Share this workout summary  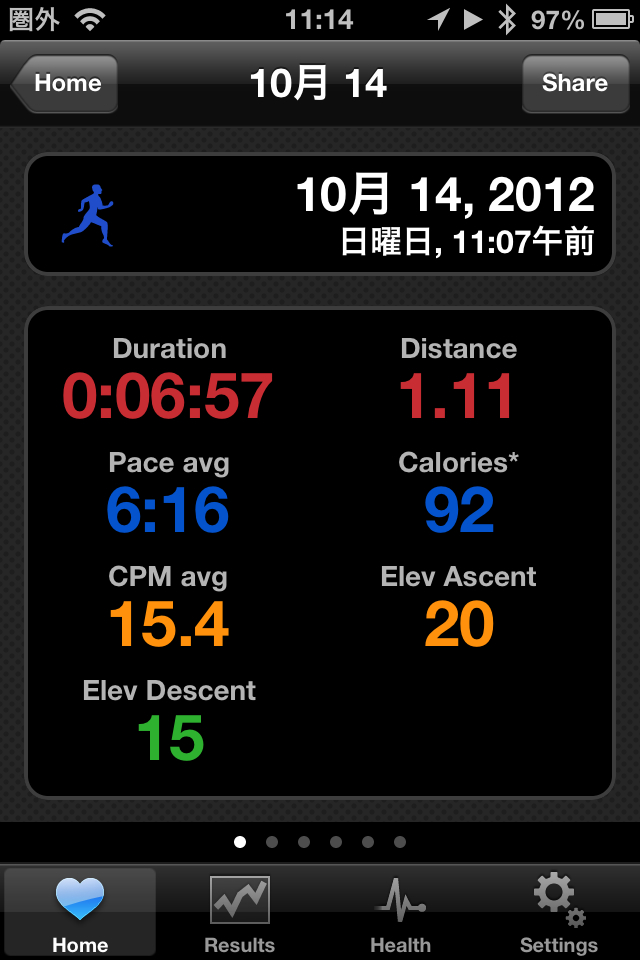click(x=574, y=83)
